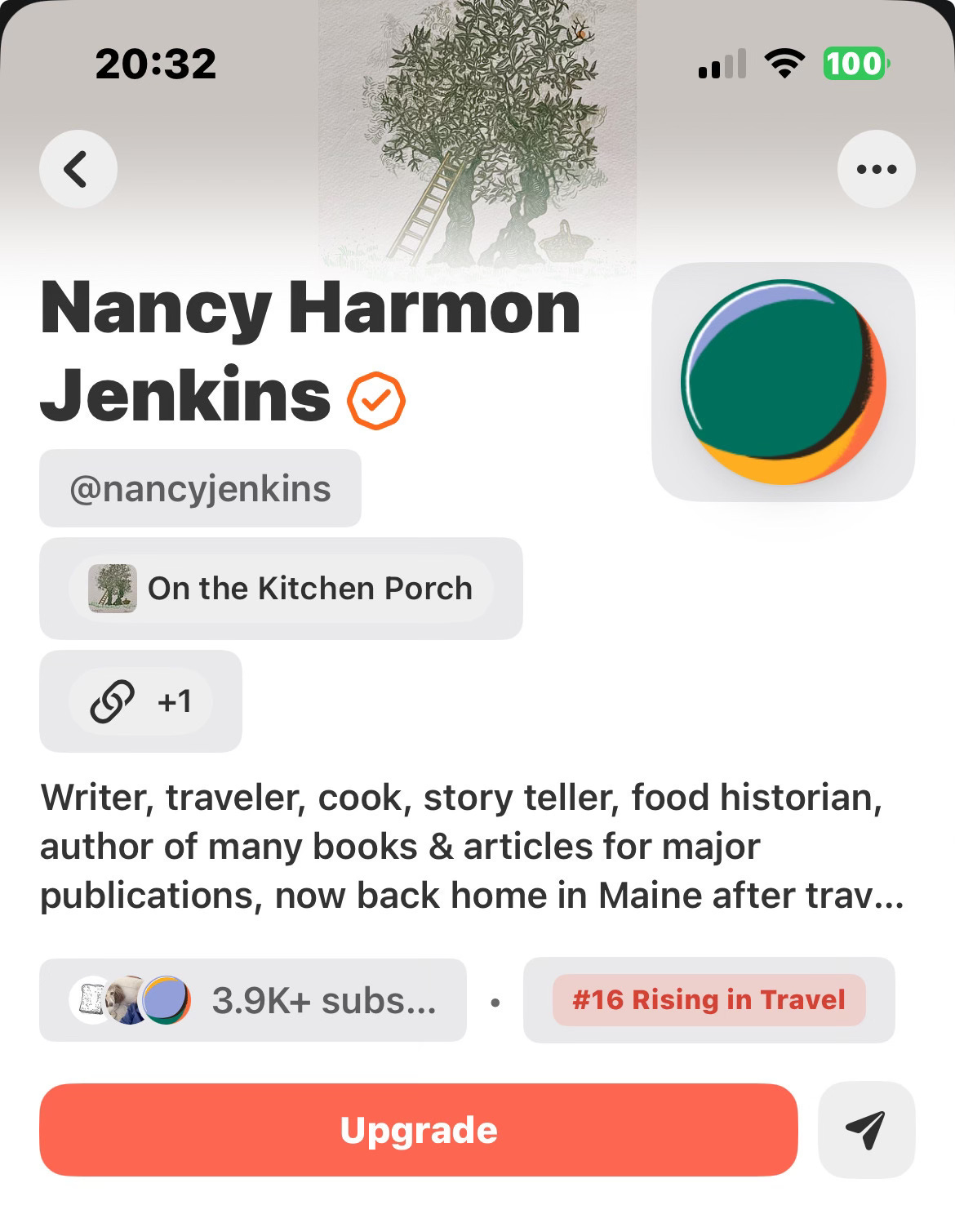This screenshot has width=955, height=1232.
Task: Tap the Upgrade button
Action: point(418,1130)
